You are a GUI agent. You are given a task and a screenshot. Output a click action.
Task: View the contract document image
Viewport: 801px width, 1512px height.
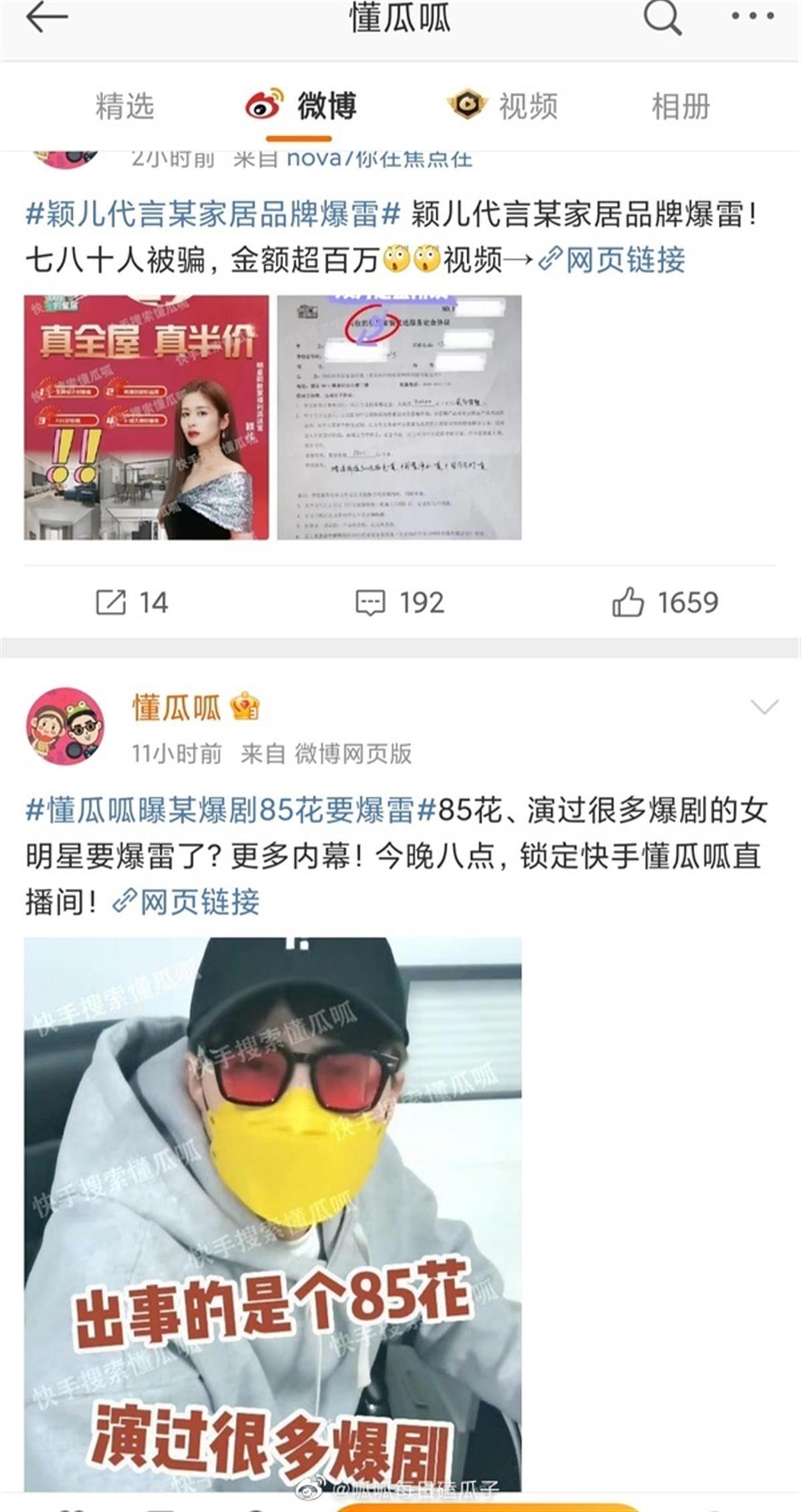(399, 417)
